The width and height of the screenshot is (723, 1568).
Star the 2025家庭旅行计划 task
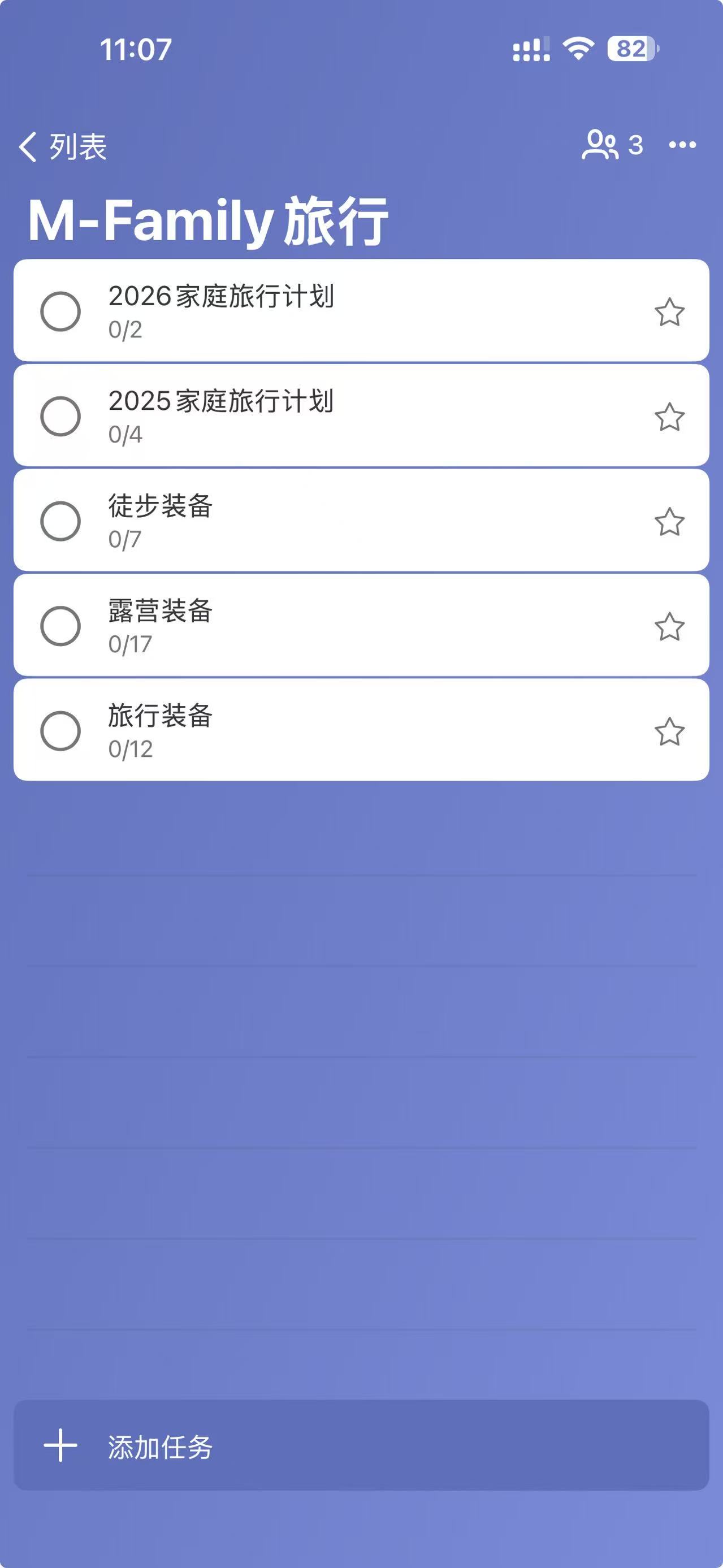pyautogui.click(x=668, y=415)
